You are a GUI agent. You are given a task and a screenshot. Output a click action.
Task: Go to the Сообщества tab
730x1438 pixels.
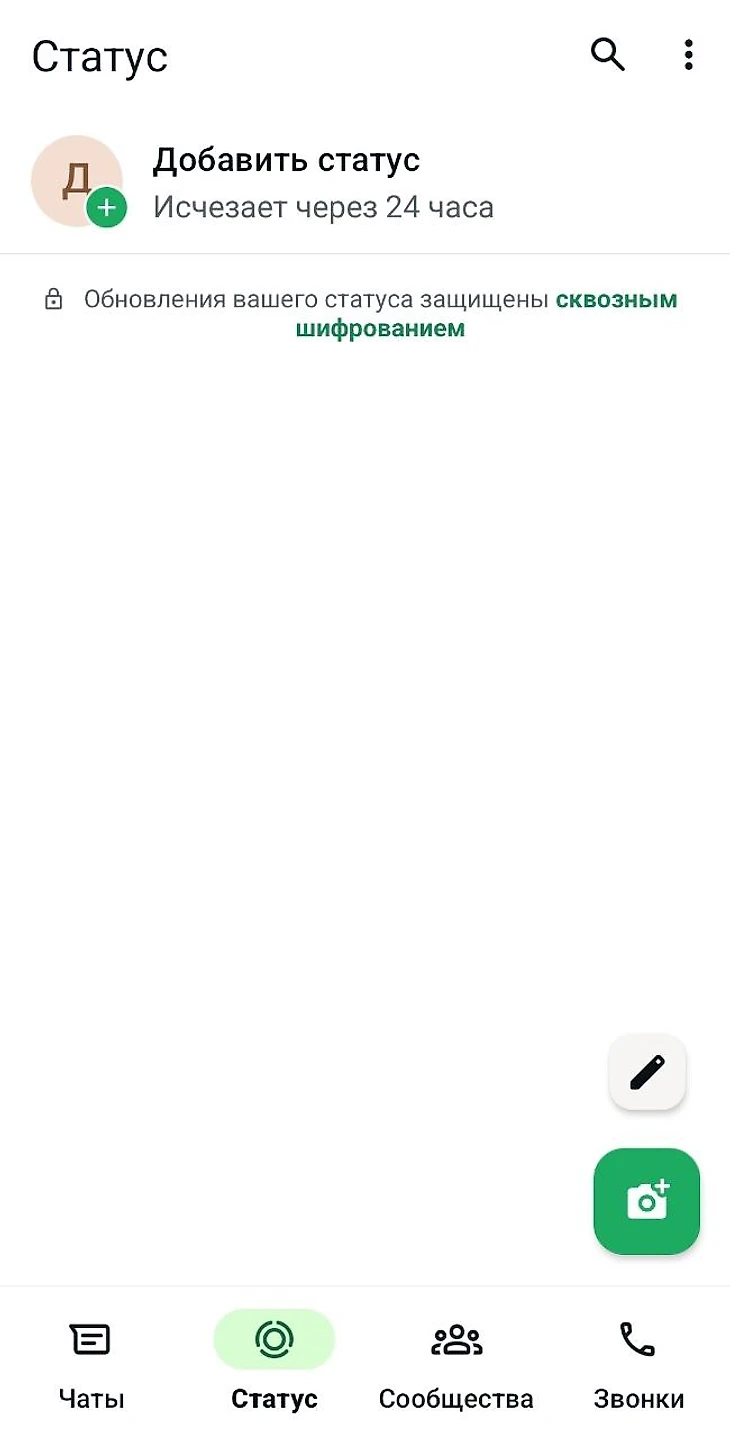tap(456, 1362)
